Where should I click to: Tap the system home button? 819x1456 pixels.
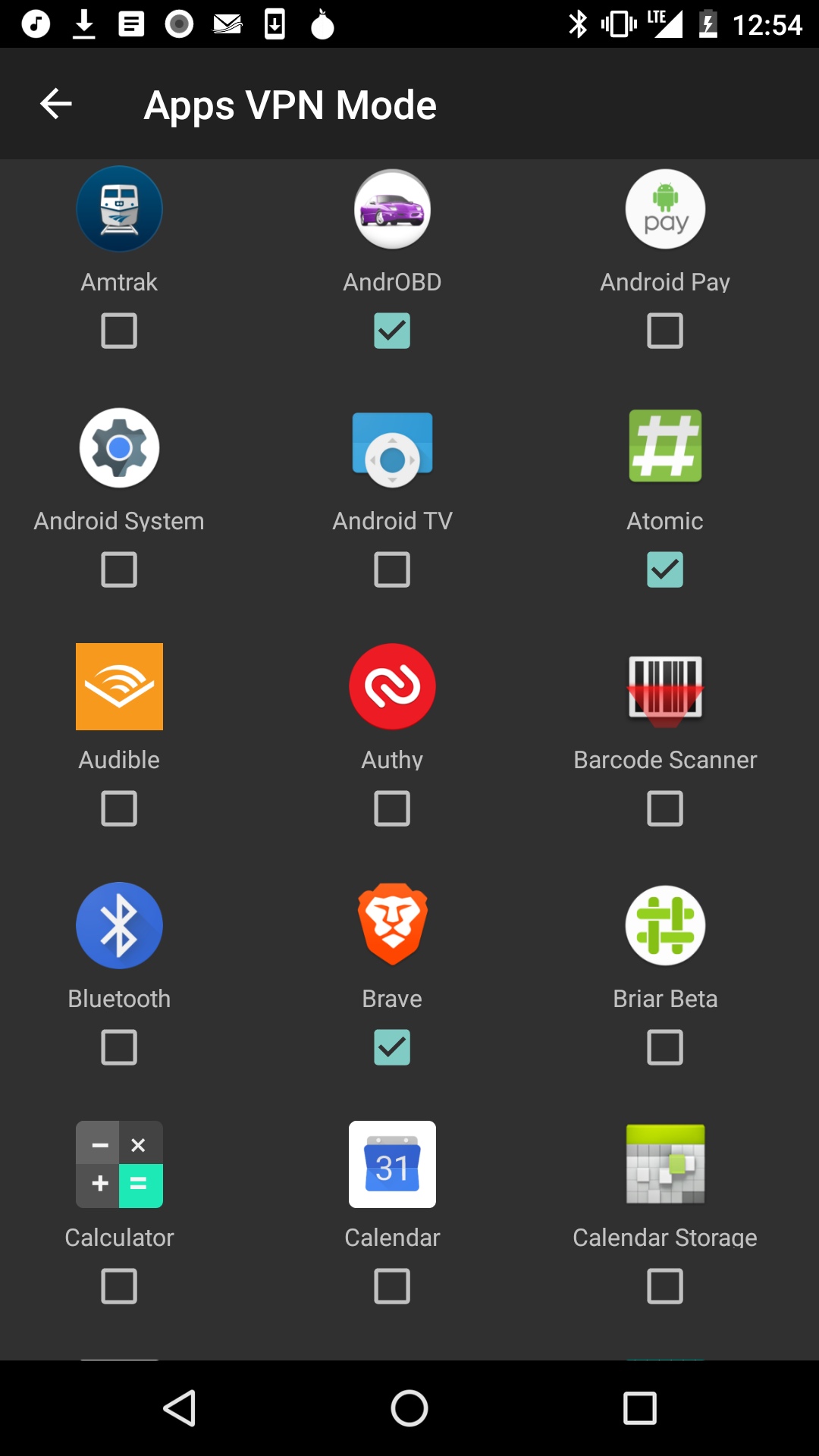point(409,1408)
